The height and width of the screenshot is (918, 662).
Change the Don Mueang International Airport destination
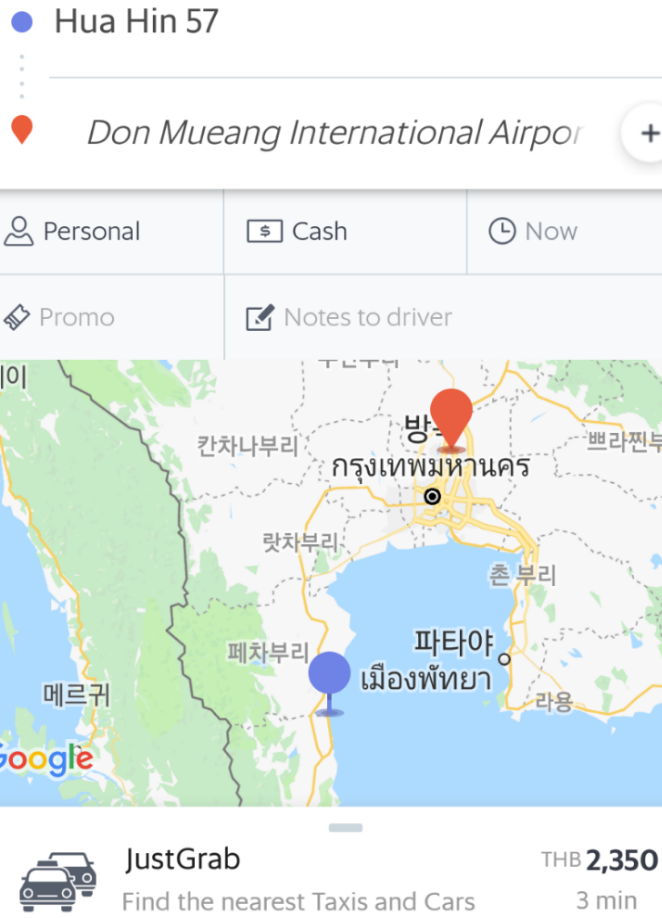point(333,132)
